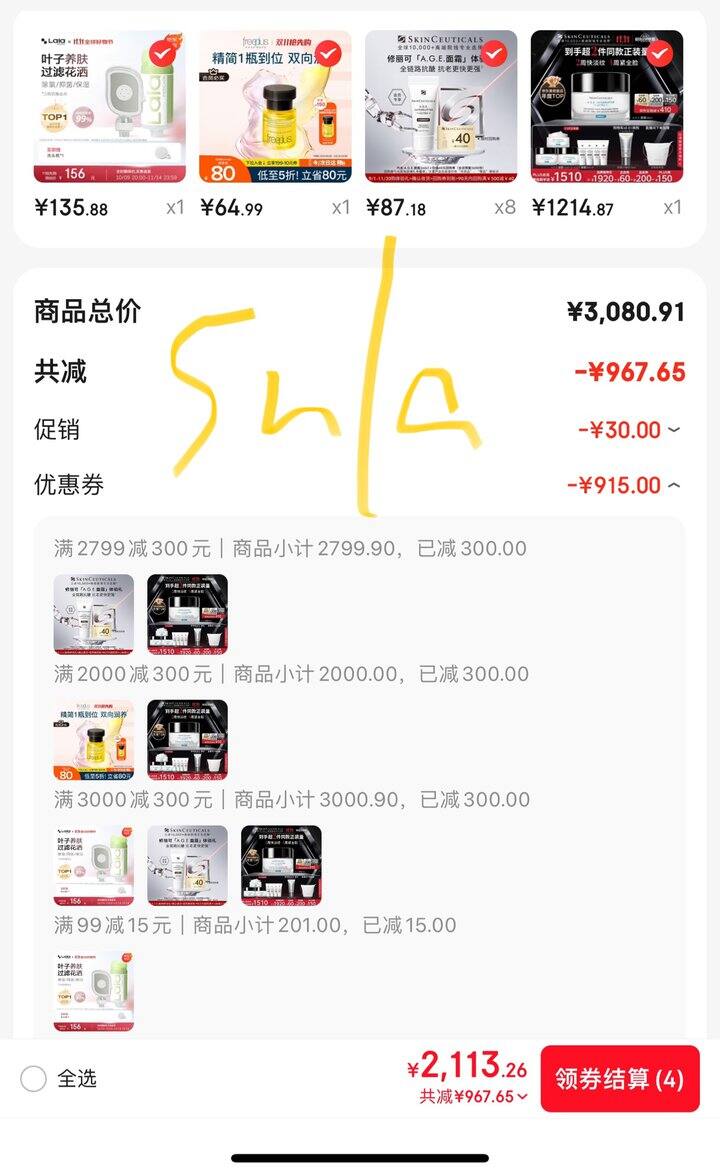
Task: Tap 领券结算 to check out
Action: [x=619, y=1079]
